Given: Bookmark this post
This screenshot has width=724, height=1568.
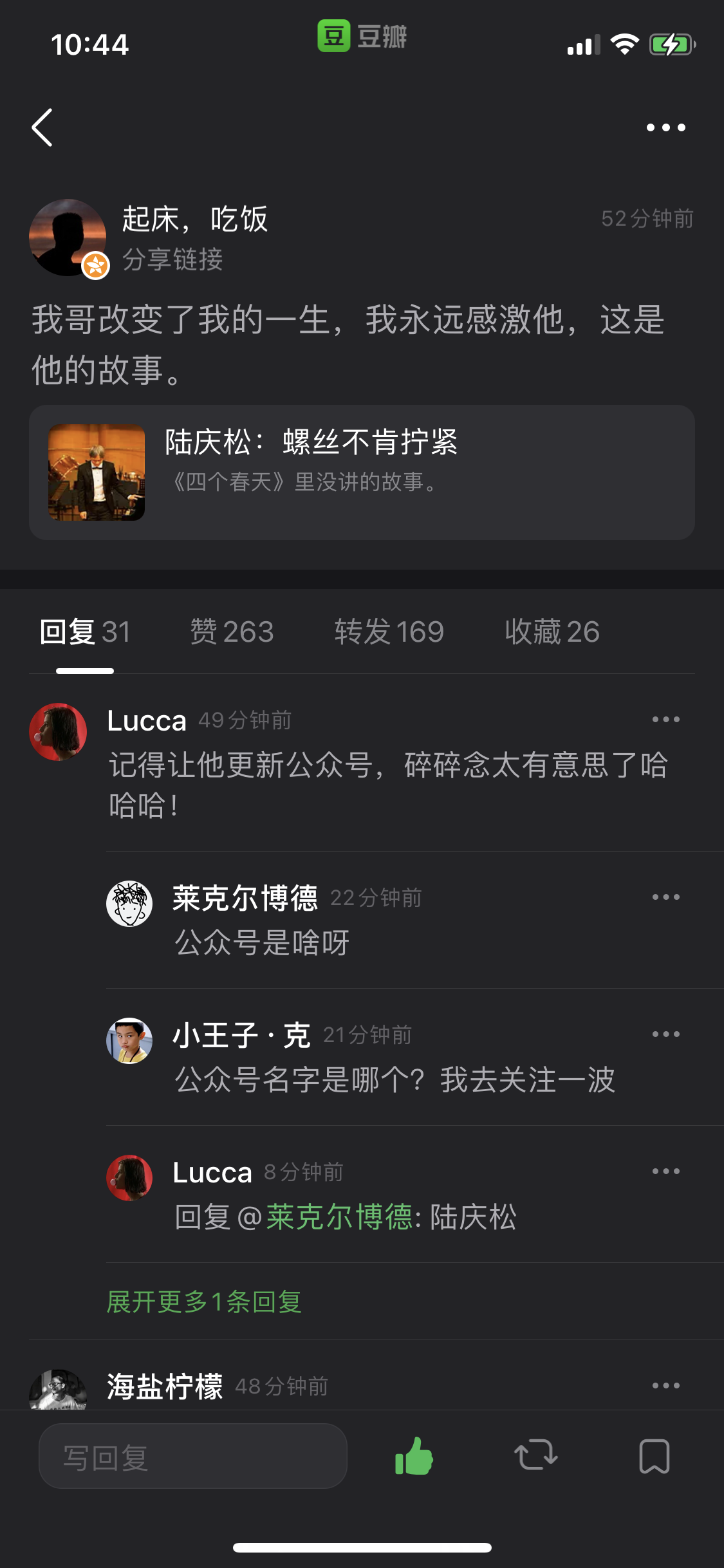Looking at the screenshot, I should point(654,1456).
